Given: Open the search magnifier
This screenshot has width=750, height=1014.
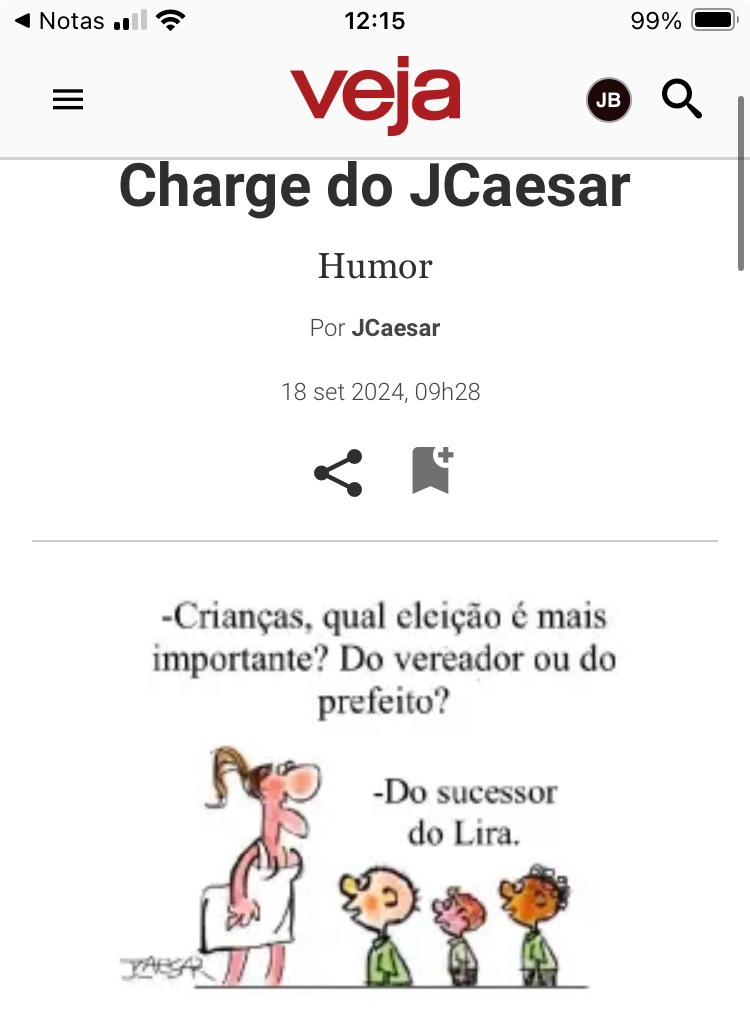Looking at the screenshot, I should click(682, 99).
